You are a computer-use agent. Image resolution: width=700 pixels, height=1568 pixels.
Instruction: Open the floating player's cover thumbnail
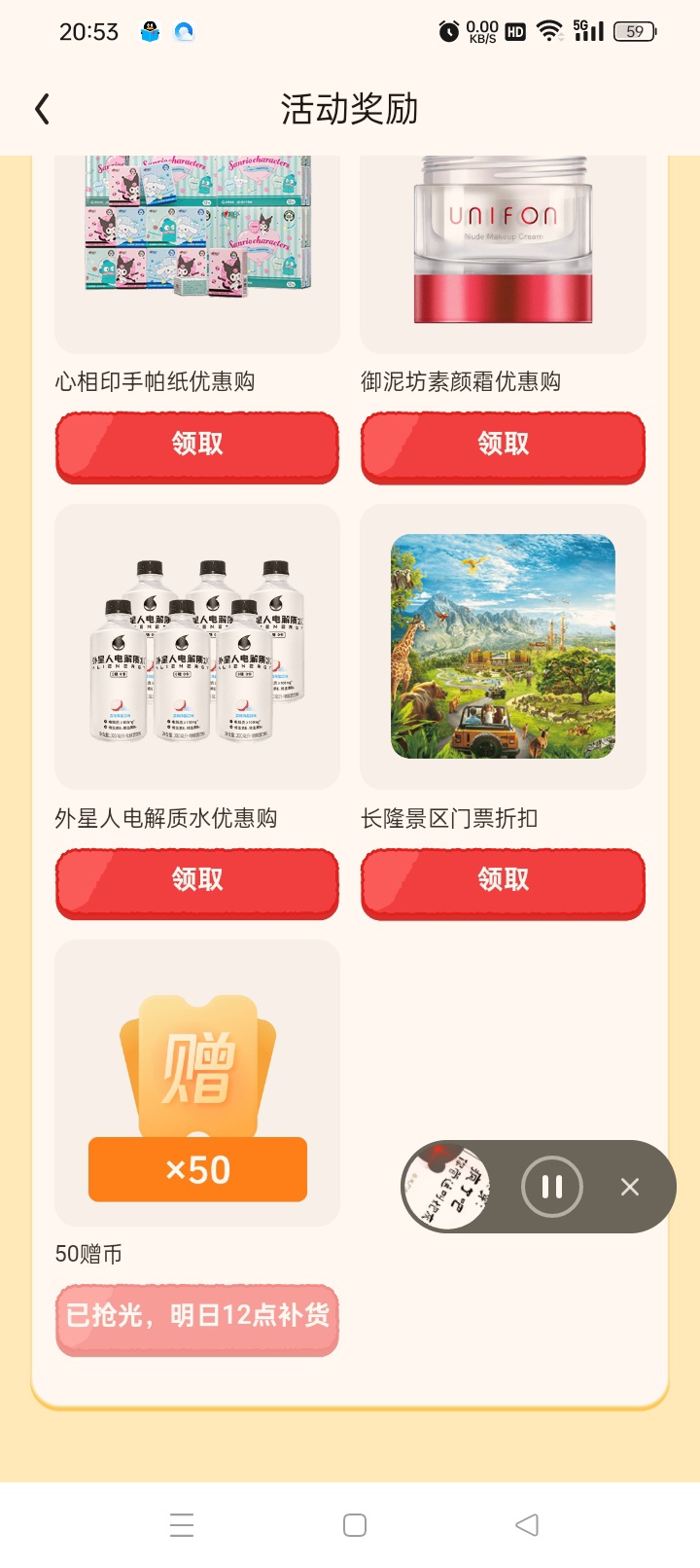447,1187
